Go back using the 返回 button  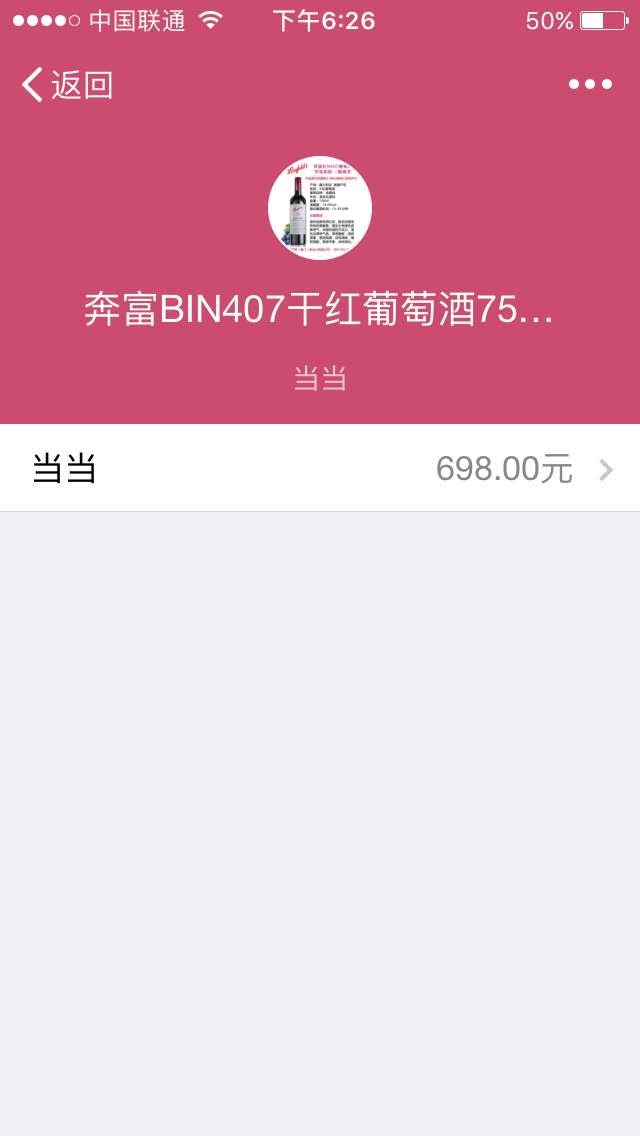coord(67,85)
